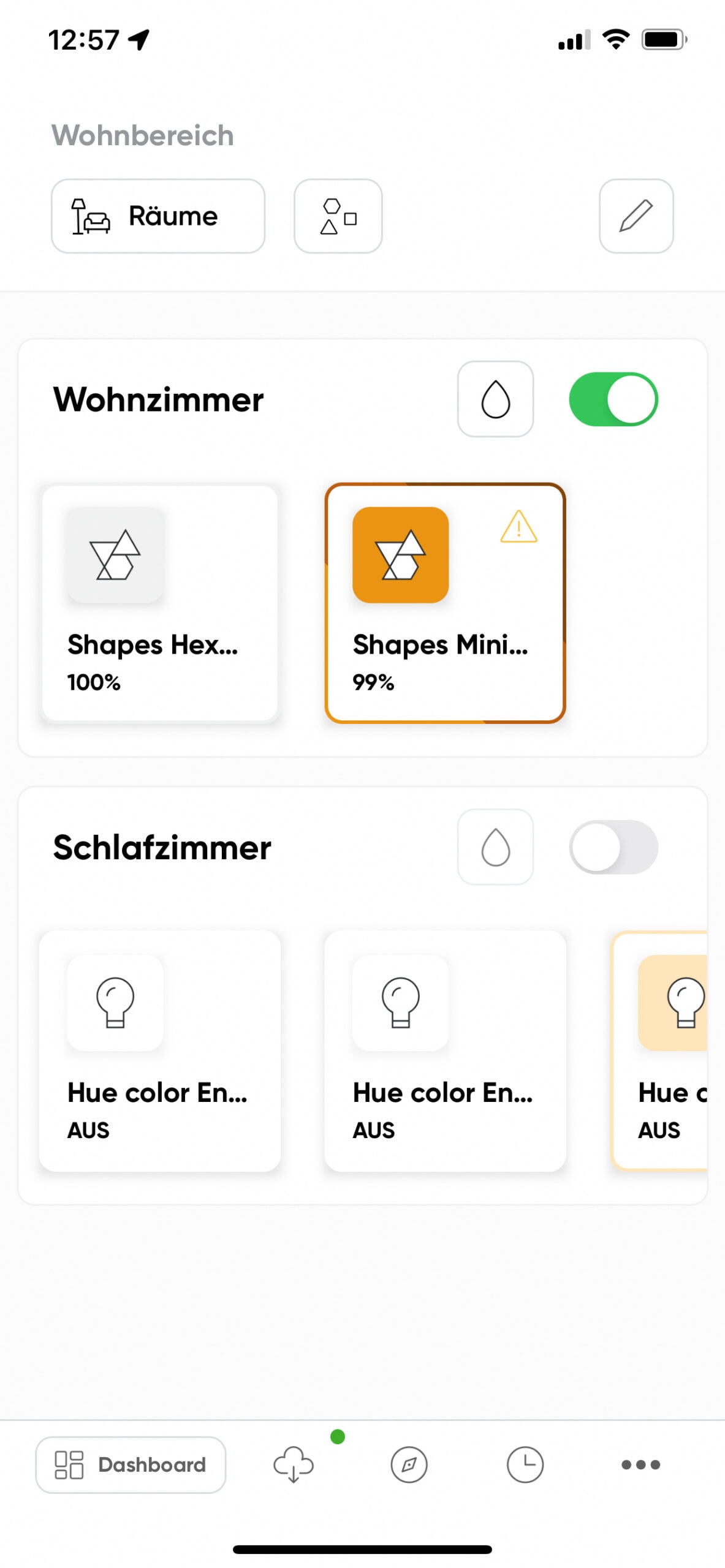Open the Schlafzimmer color drop icon
Viewport: 725px width, 1568px height.
coord(495,846)
